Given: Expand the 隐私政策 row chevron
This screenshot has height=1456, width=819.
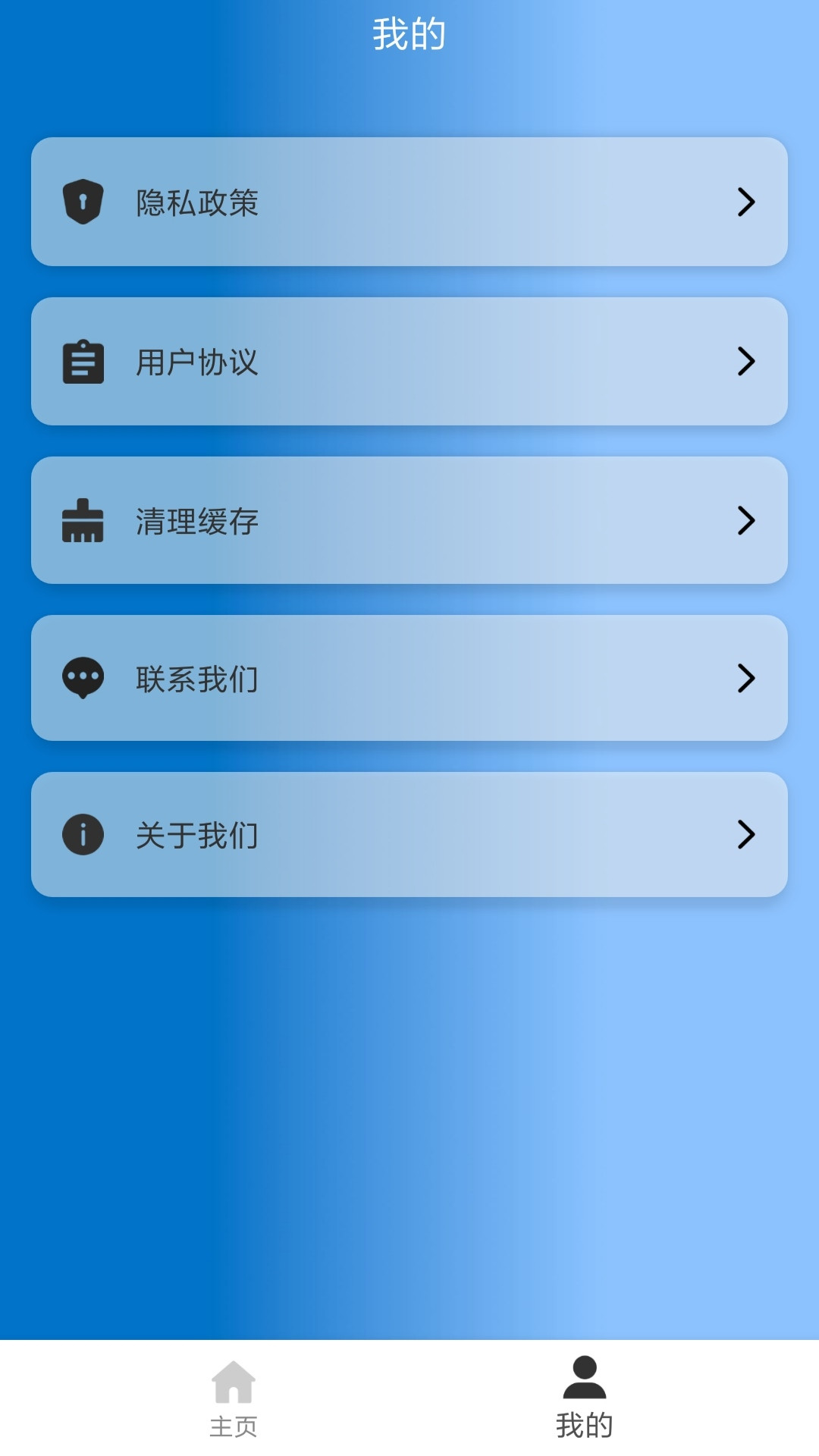Looking at the screenshot, I should click(747, 202).
